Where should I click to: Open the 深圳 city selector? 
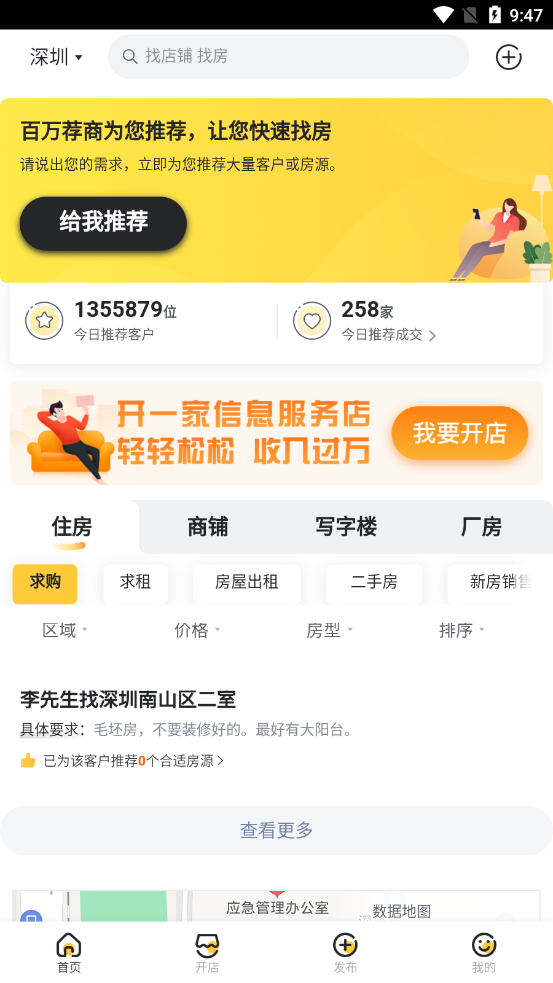pos(56,57)
